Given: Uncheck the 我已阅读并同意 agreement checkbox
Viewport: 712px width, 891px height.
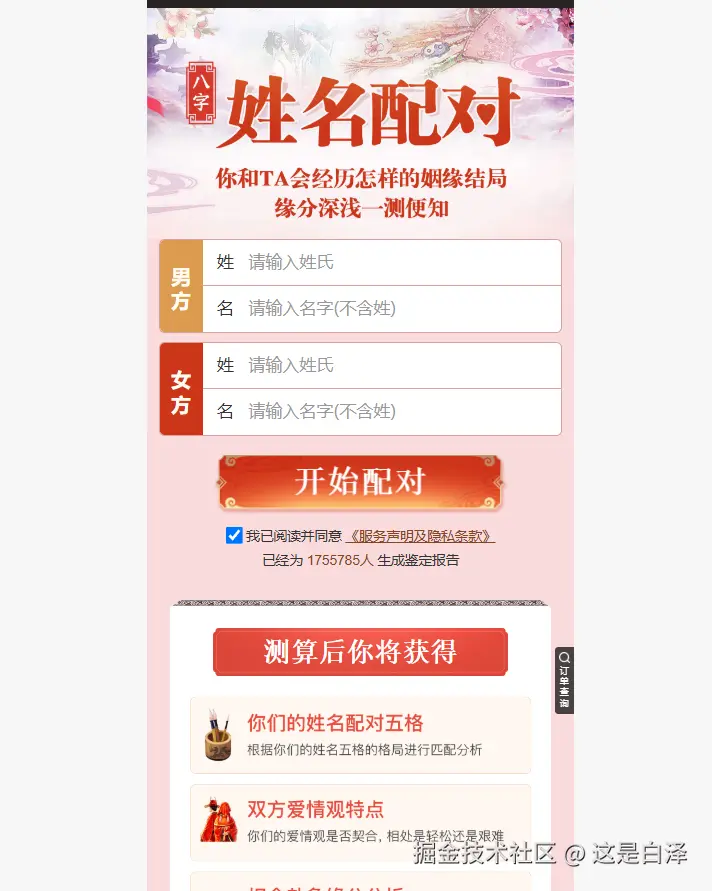Looking at the screenshot, I should (x=234, y=536).
